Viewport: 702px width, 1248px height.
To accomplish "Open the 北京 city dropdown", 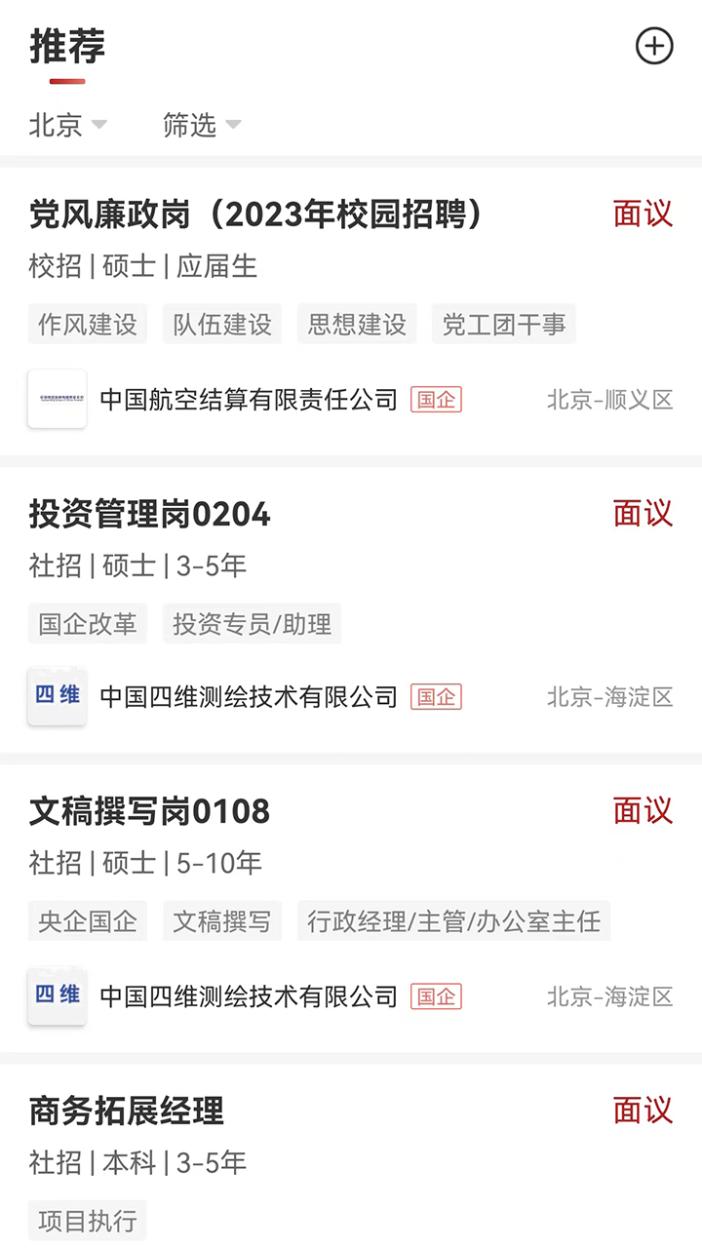I will [67, 125].
